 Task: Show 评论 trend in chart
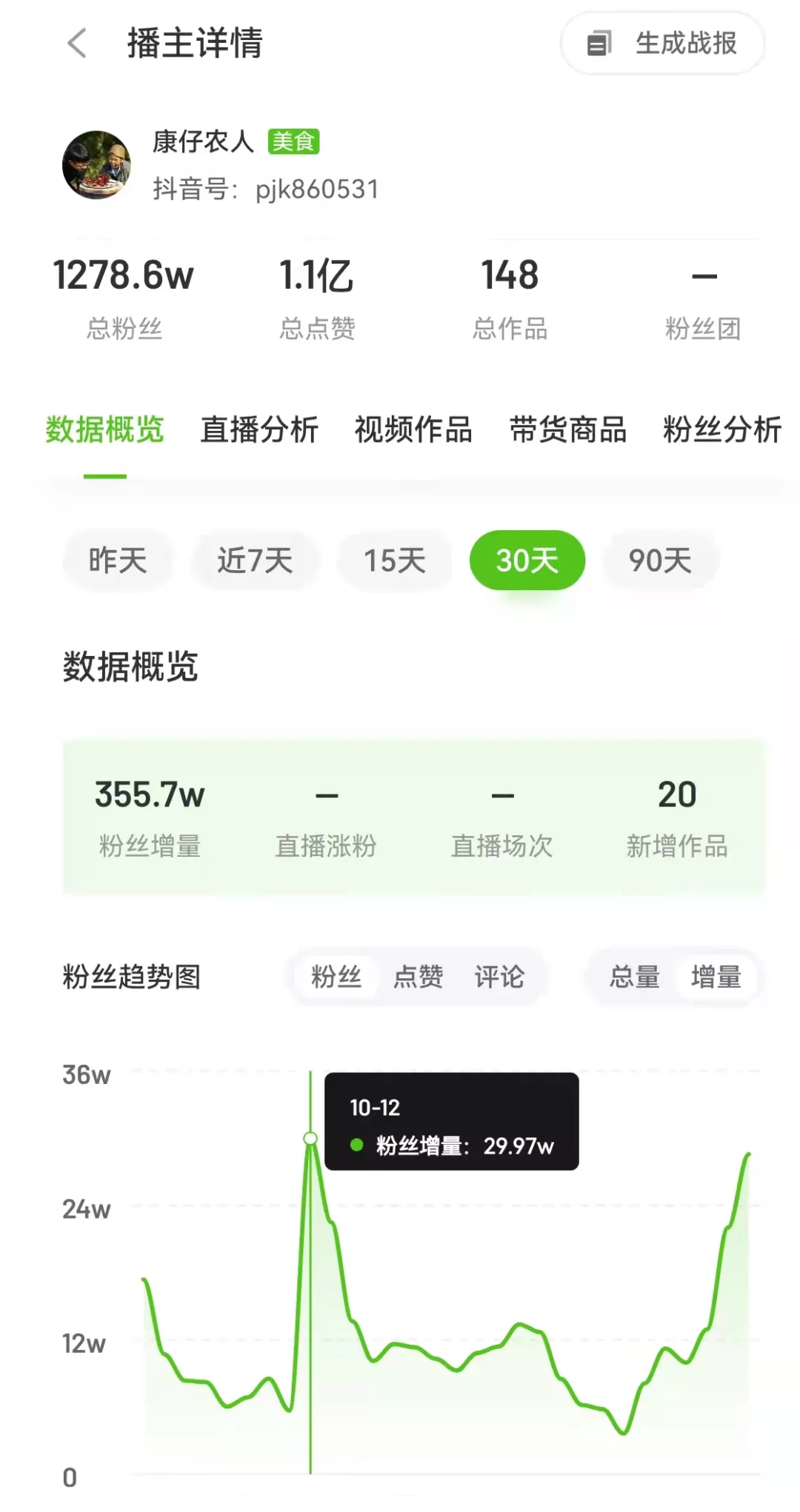point(499,977)
